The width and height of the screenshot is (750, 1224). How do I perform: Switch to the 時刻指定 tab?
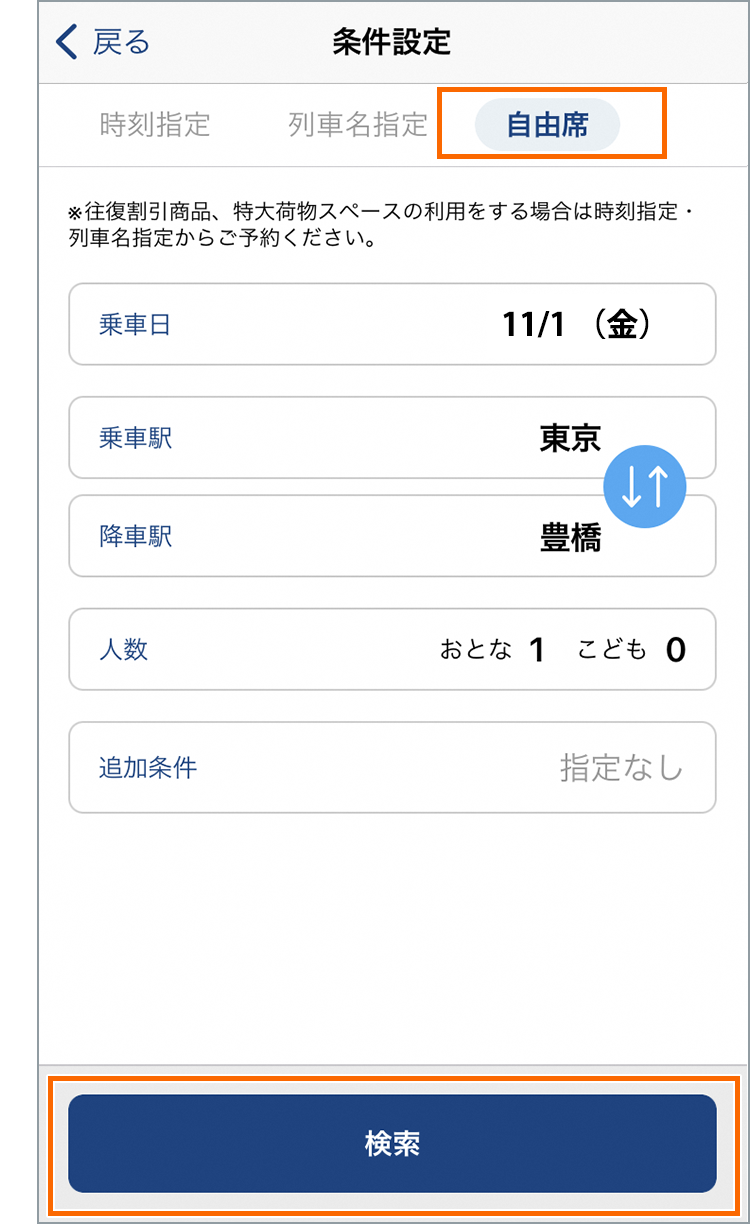coord(155,125)
